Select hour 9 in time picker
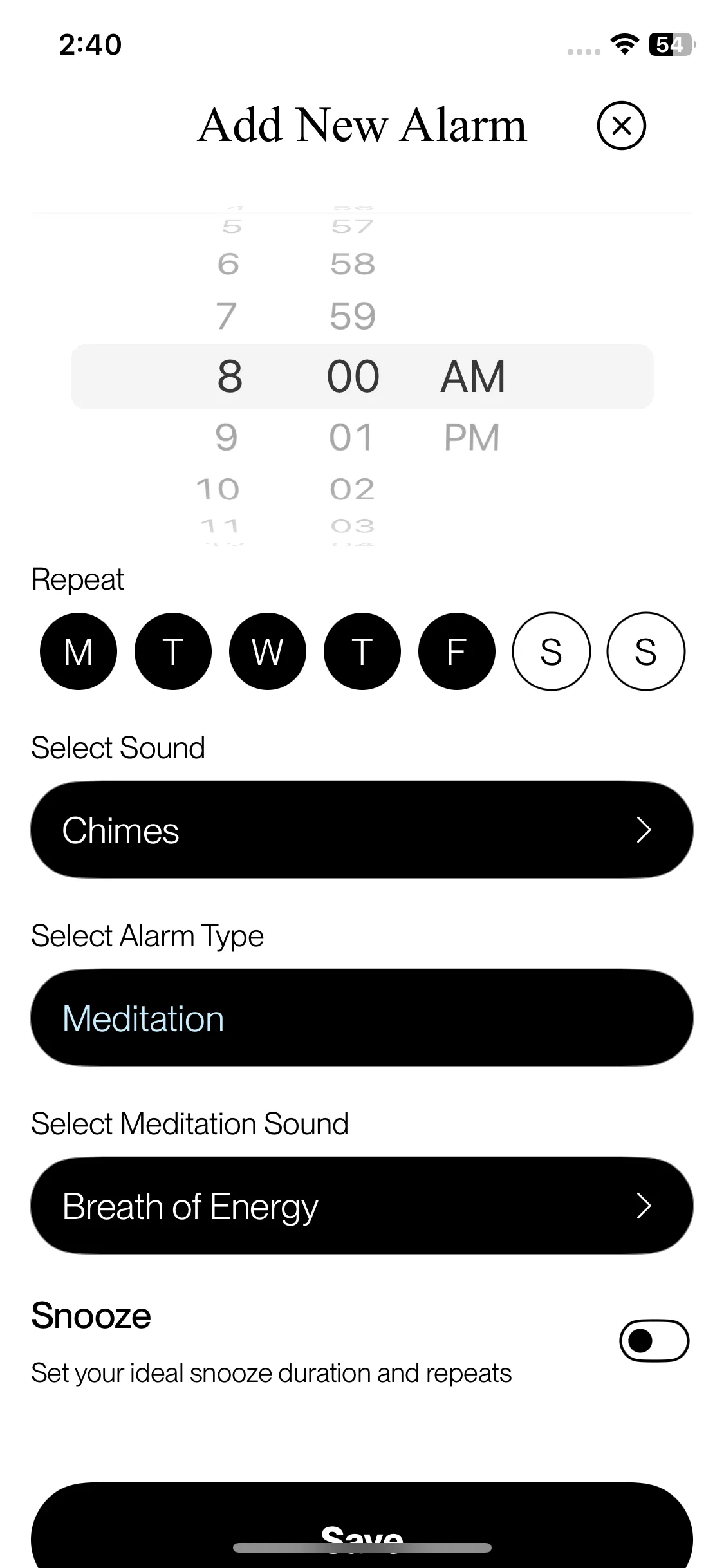The image size is (724, 1568). (x=227, y=438)
